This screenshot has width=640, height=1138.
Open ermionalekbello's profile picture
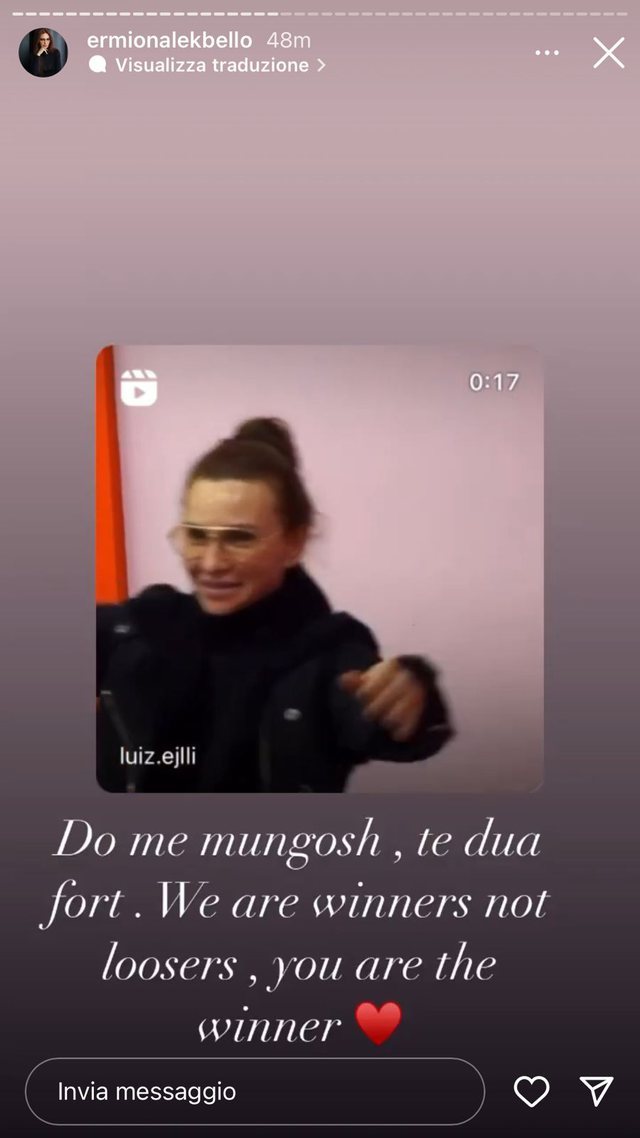[43, 53]
